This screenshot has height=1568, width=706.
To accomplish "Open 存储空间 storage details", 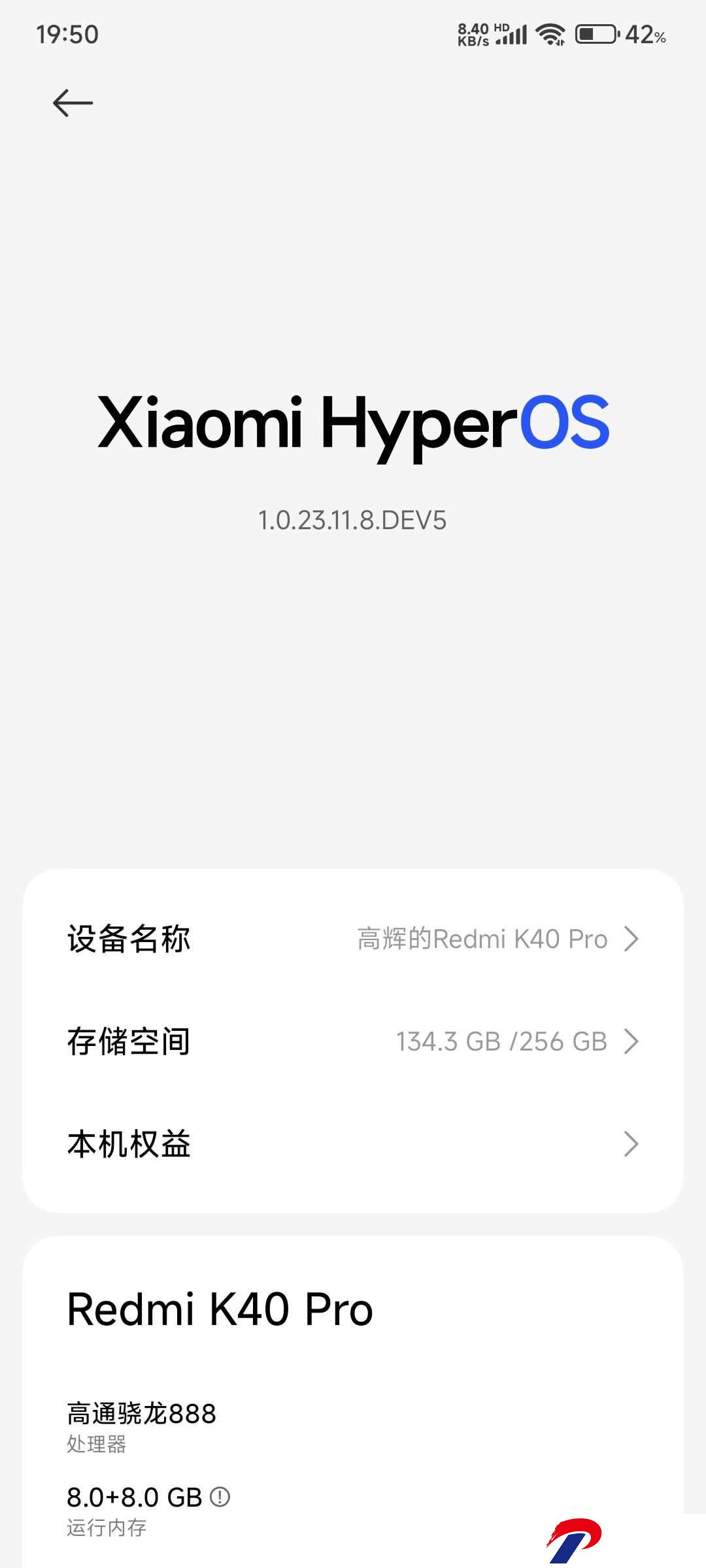I will 353,1041.
